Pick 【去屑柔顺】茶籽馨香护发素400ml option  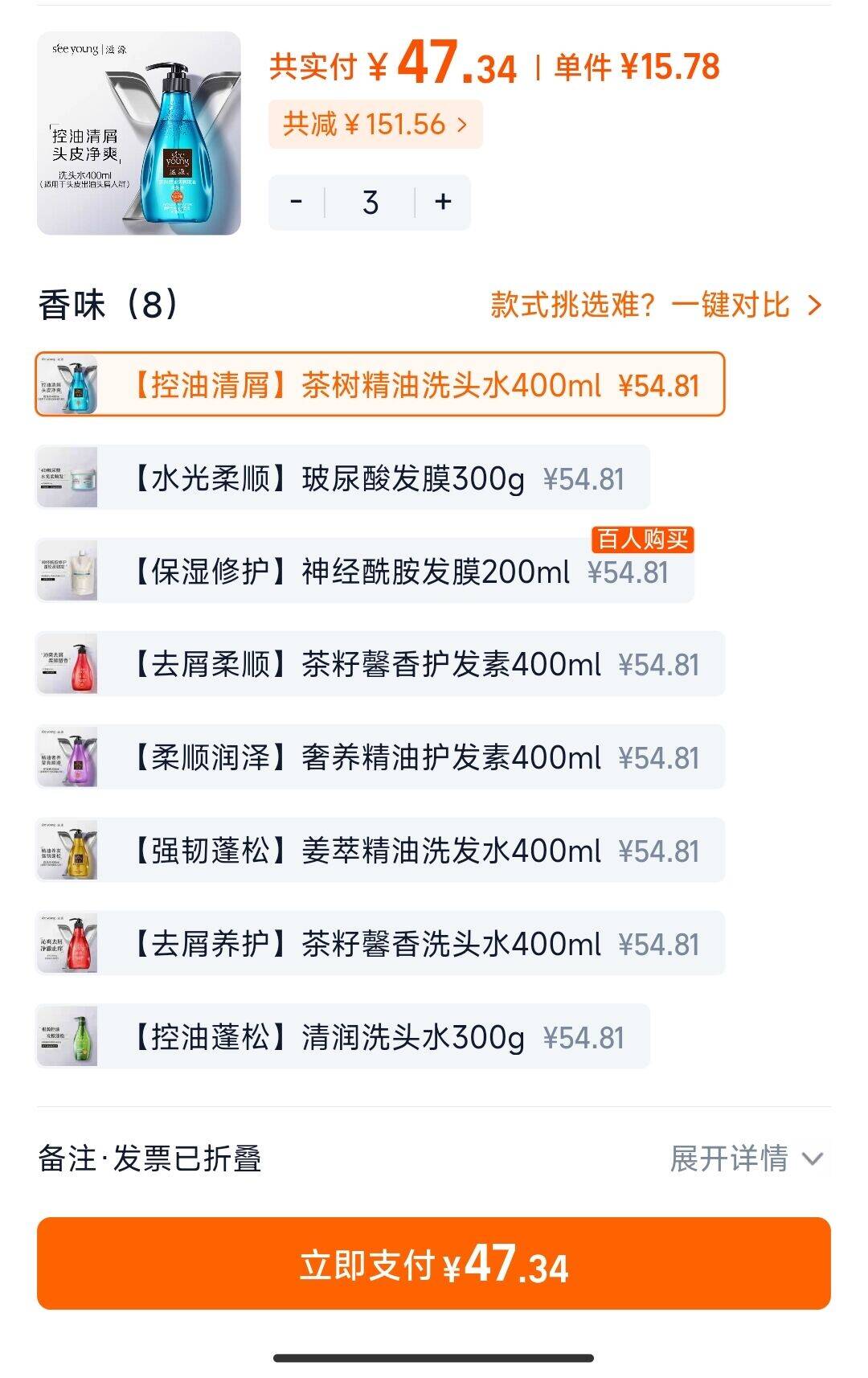coord(379,664)
